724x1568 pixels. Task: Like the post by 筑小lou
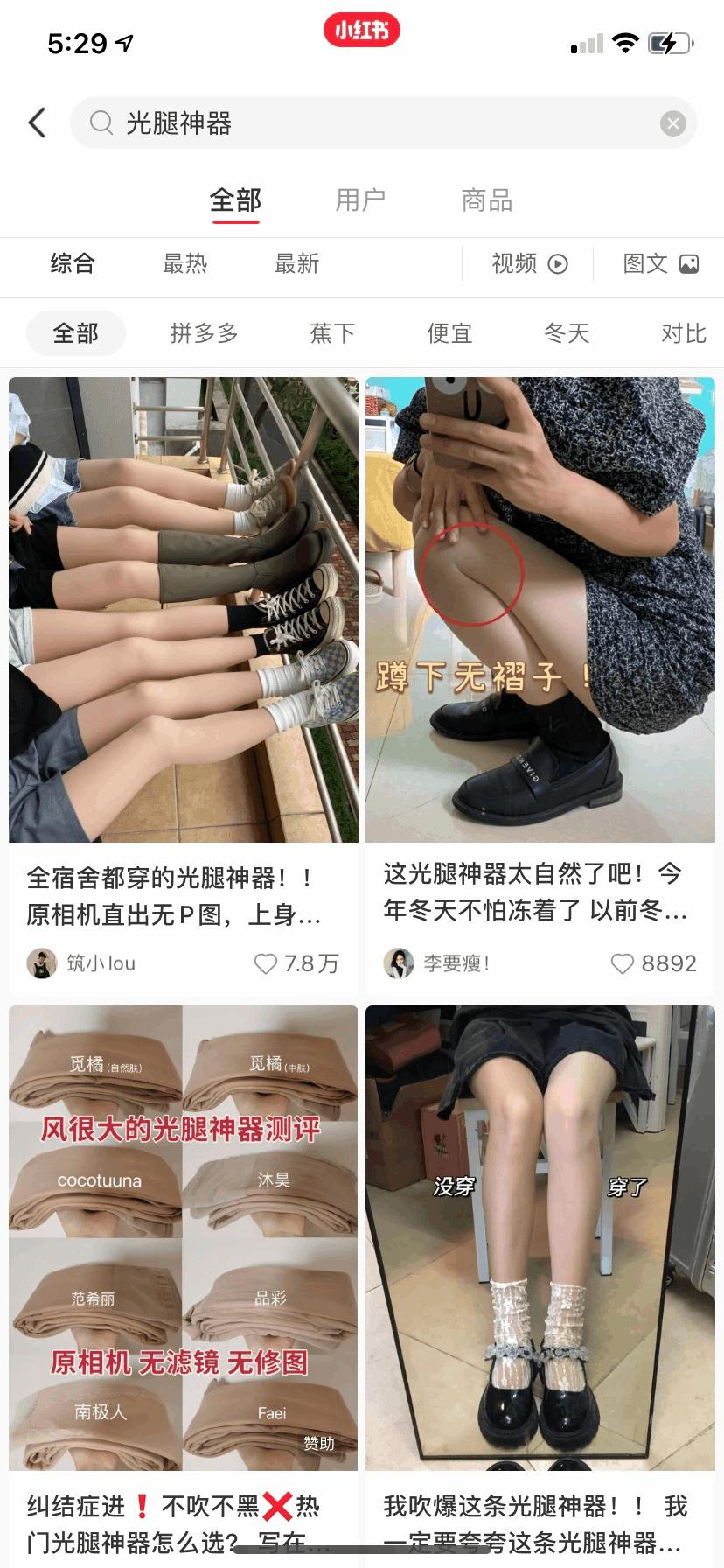(266, 963)
